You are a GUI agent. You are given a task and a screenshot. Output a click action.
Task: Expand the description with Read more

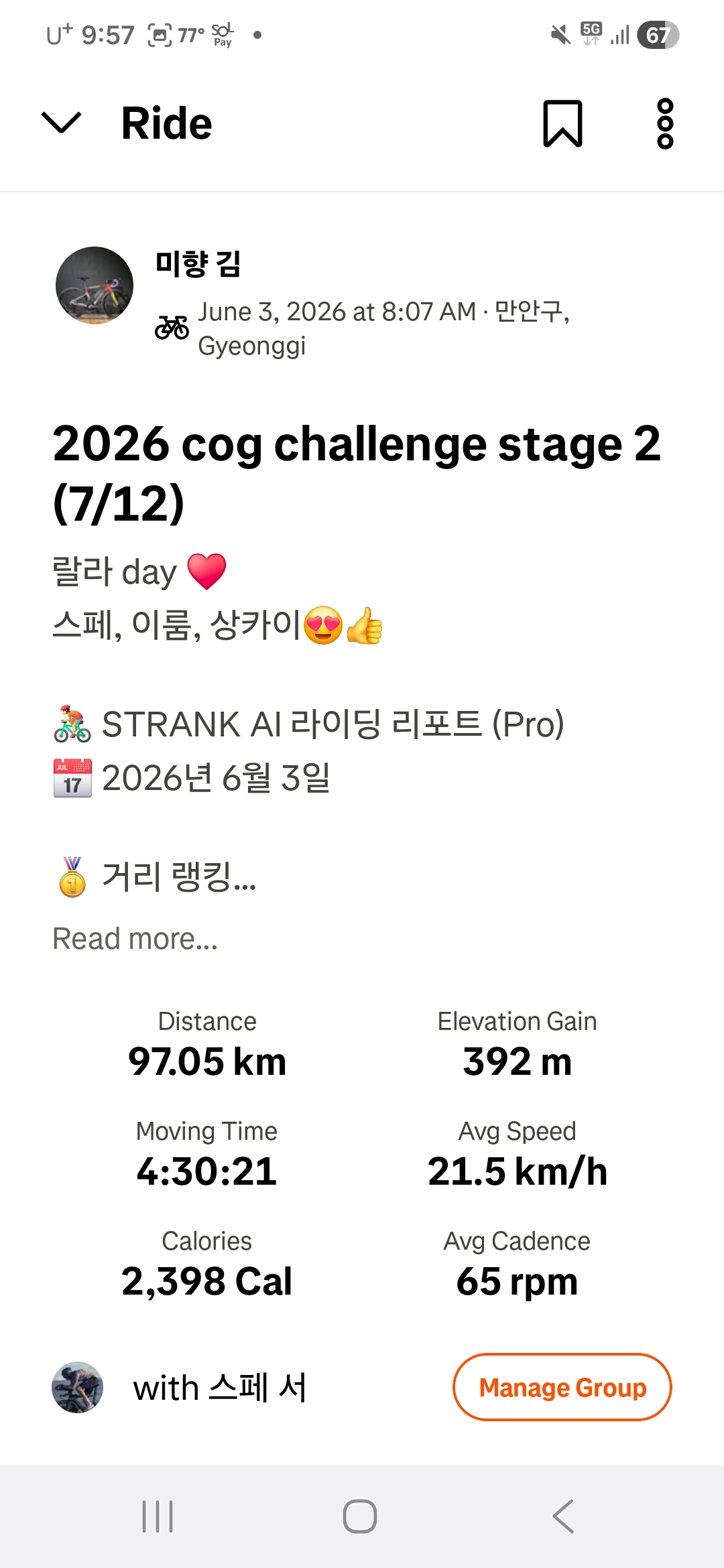pos(135,938)
